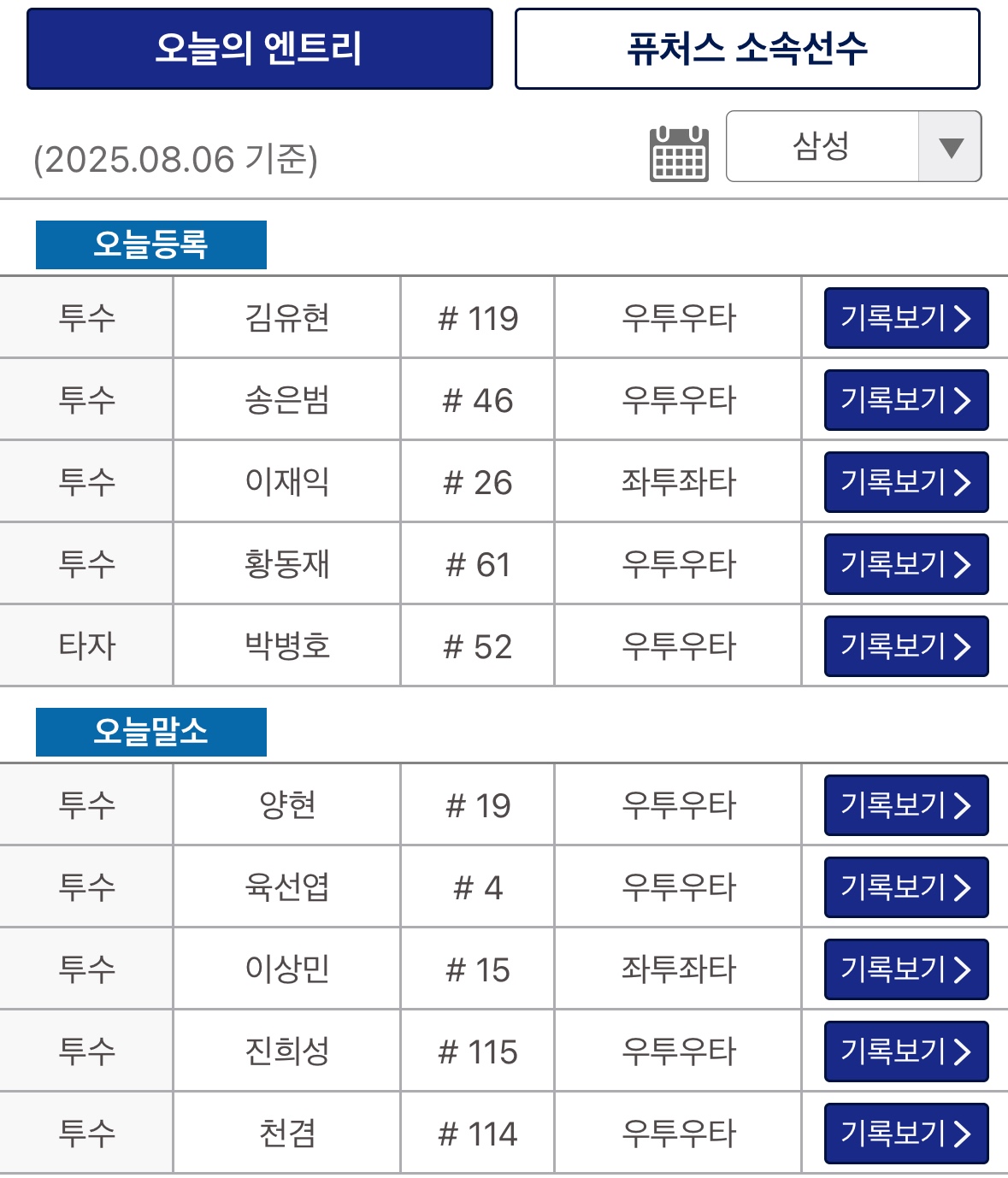View records for 양현
The height and width of the screenshot is (1178, 1008).
[x=905, y=805]
